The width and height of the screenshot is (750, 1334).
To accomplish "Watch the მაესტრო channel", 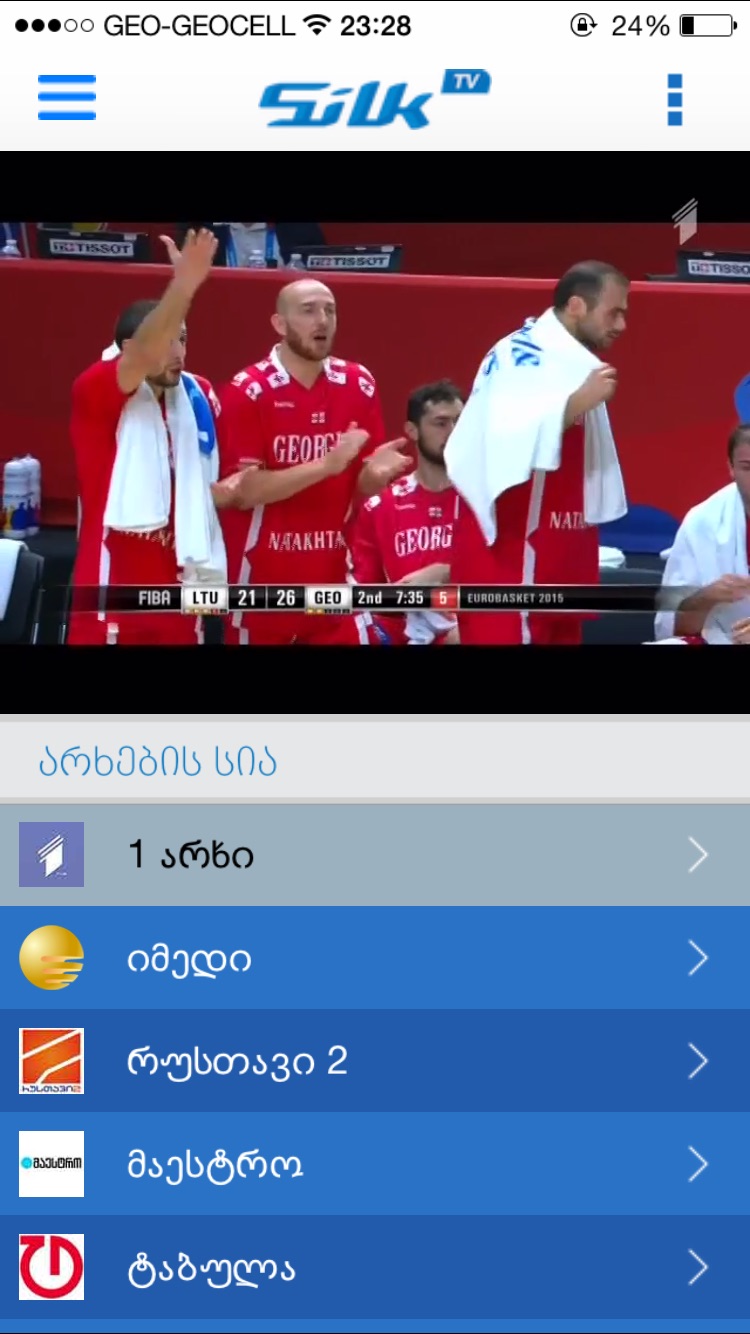I will point(375,1164).
